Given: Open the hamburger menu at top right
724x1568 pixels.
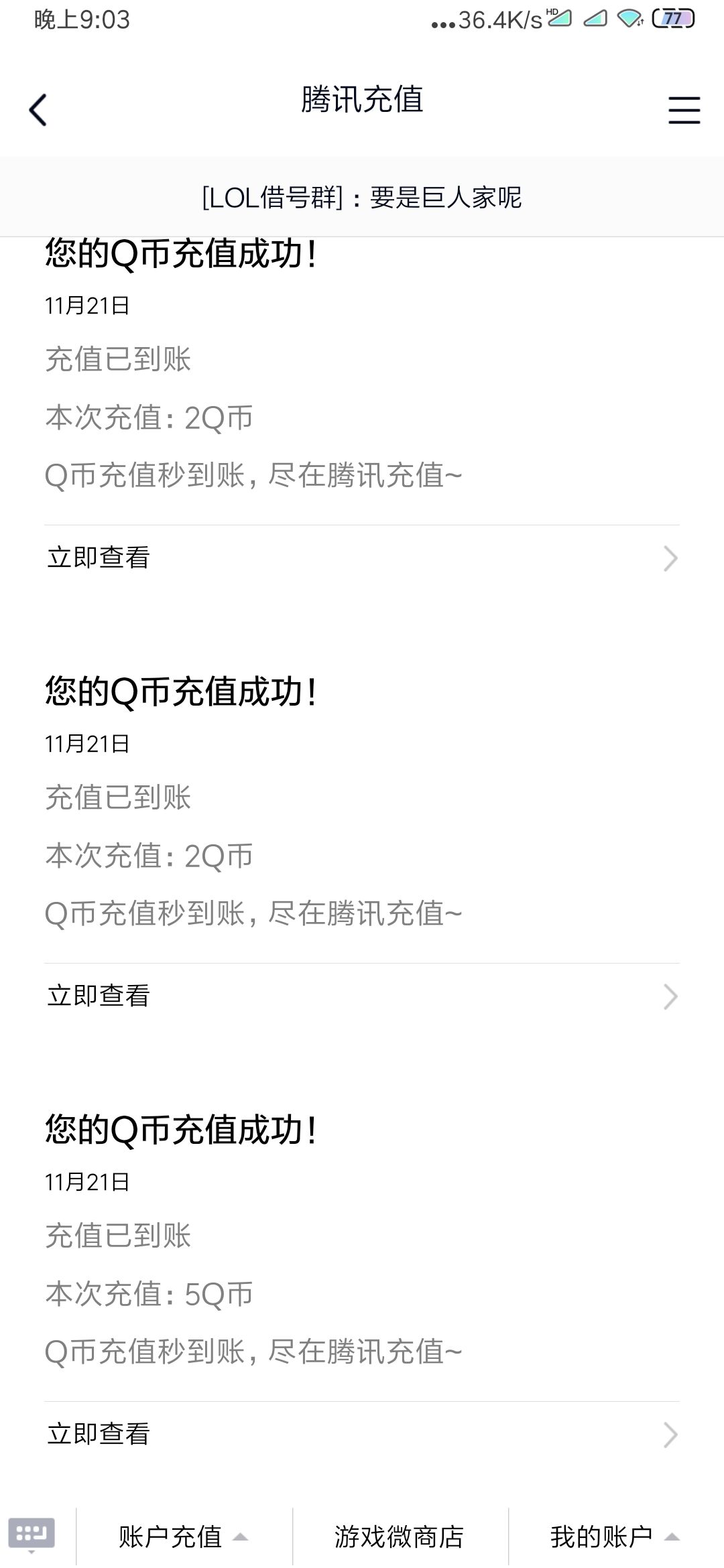Looking at the screenshot, I should point(684,110).
